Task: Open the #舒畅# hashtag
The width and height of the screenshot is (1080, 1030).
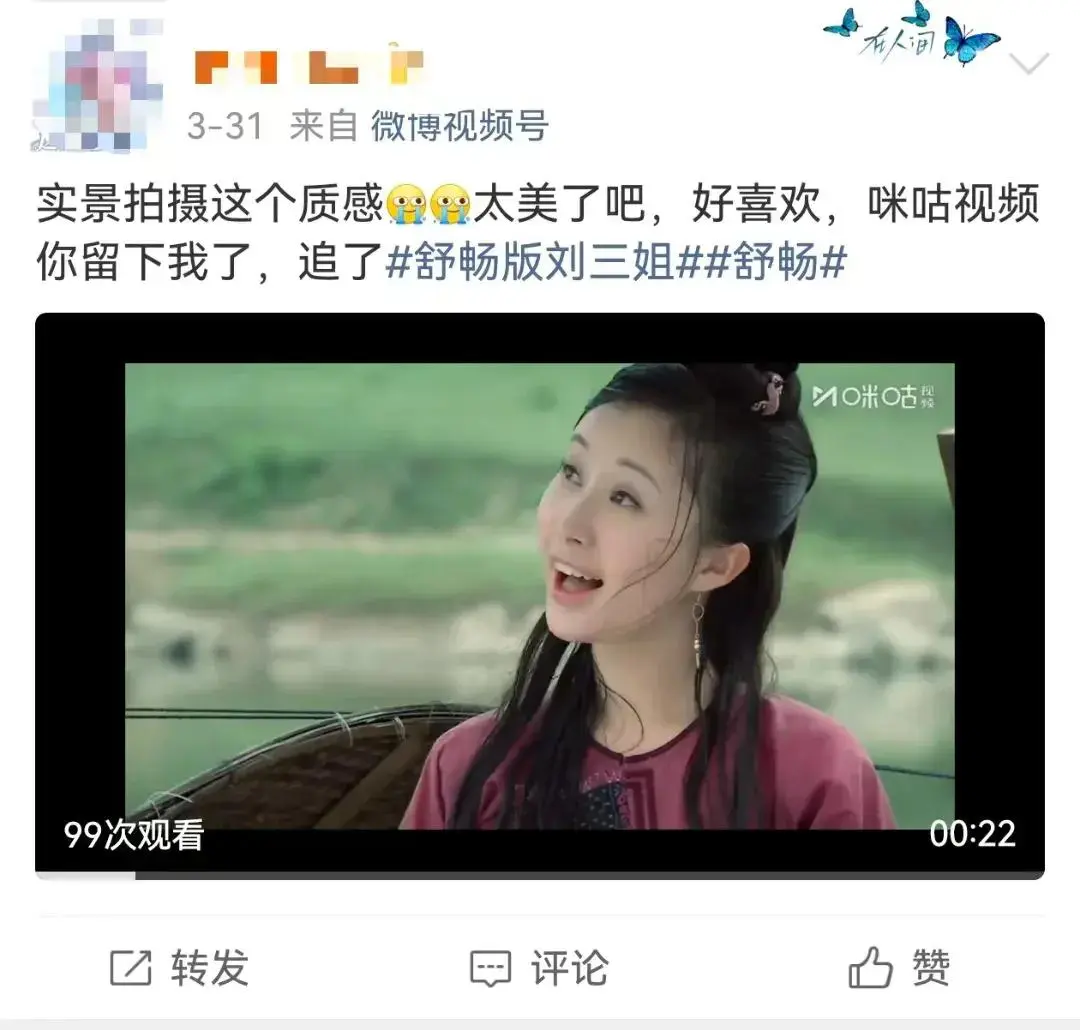Action: 775,262
